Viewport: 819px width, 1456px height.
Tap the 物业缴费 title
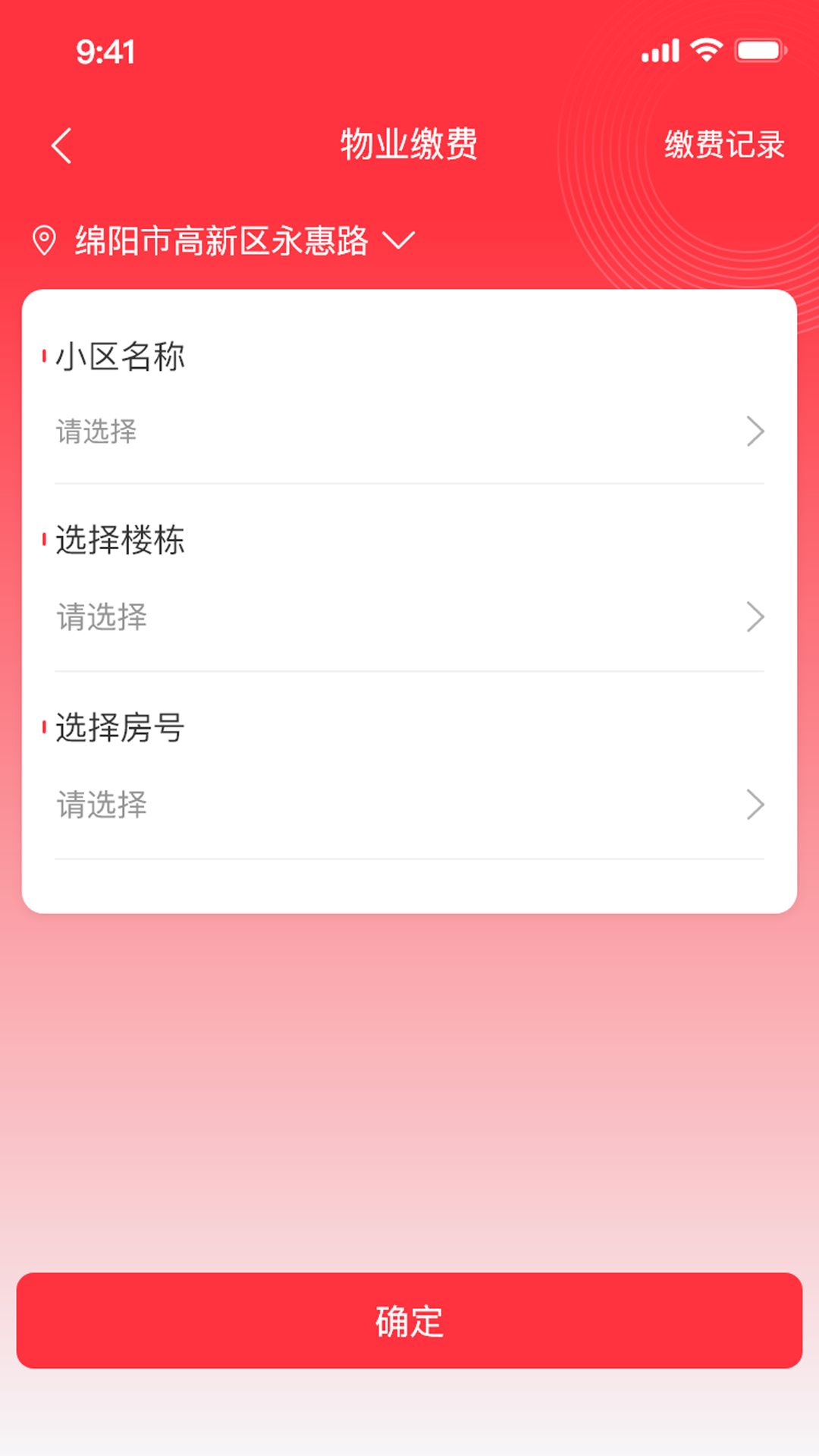click(409, 145)
